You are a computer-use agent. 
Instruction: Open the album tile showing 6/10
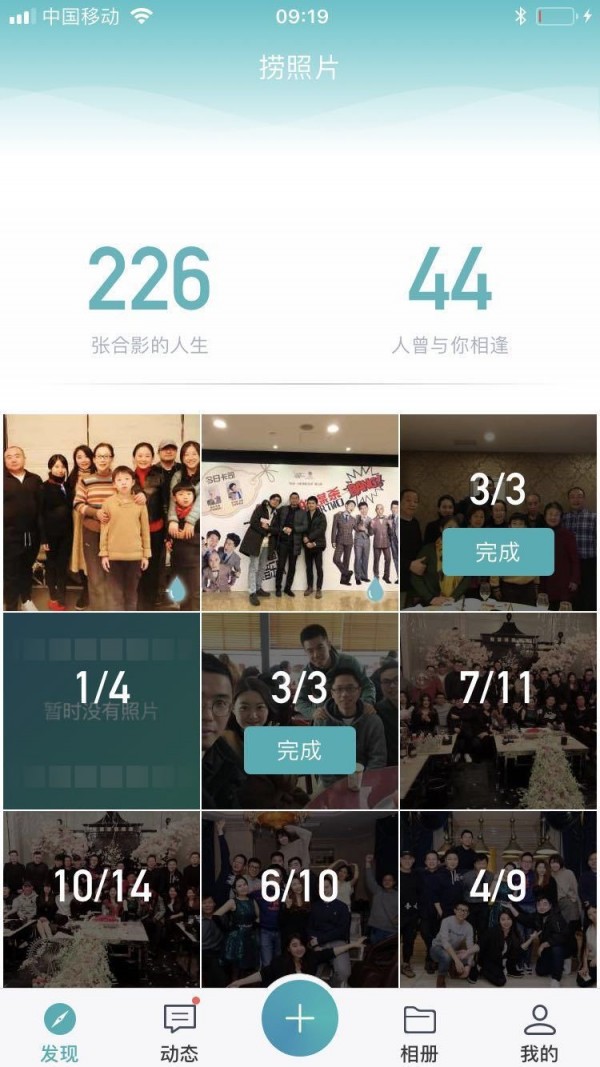click(x=300, y=897)
